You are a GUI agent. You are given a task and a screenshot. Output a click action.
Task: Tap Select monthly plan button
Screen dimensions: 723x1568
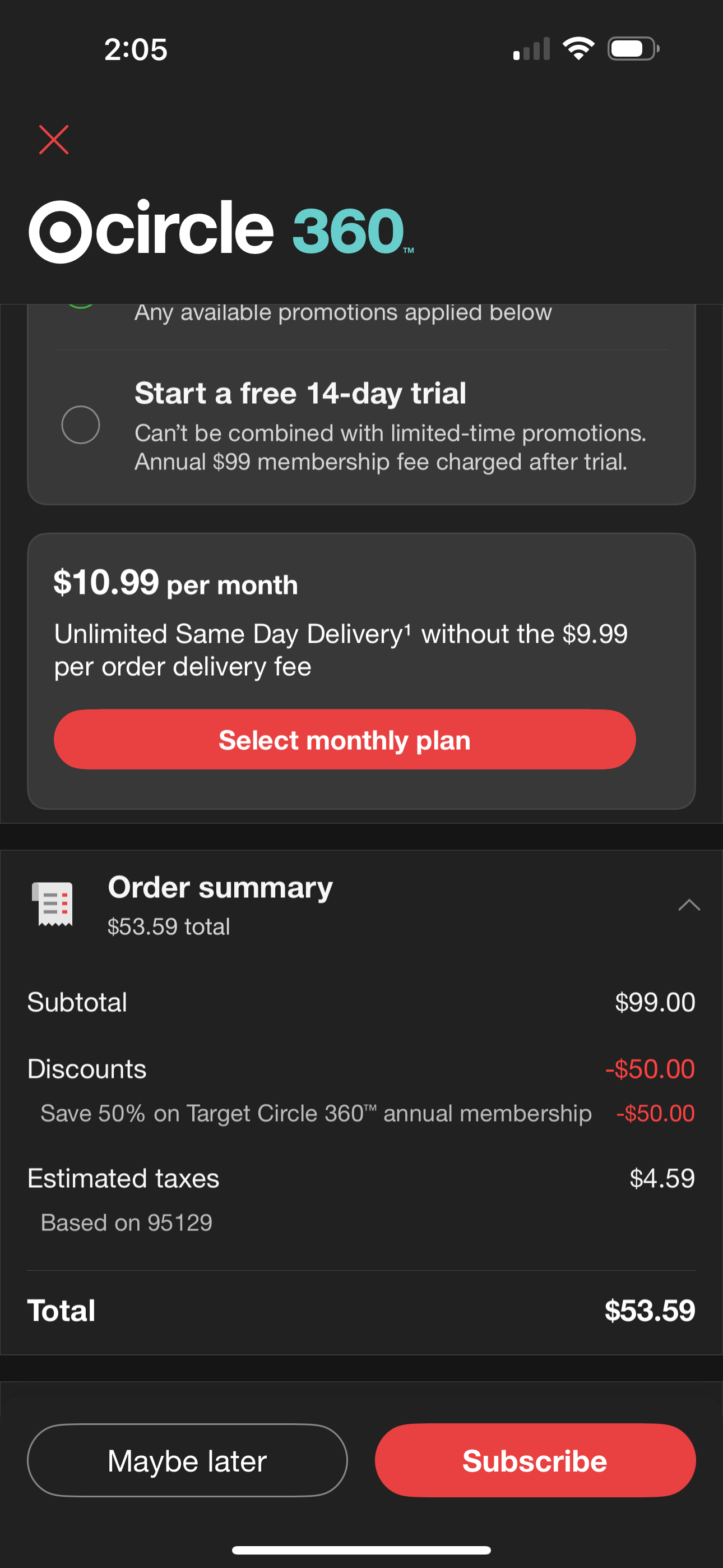[x=345, y=740]
